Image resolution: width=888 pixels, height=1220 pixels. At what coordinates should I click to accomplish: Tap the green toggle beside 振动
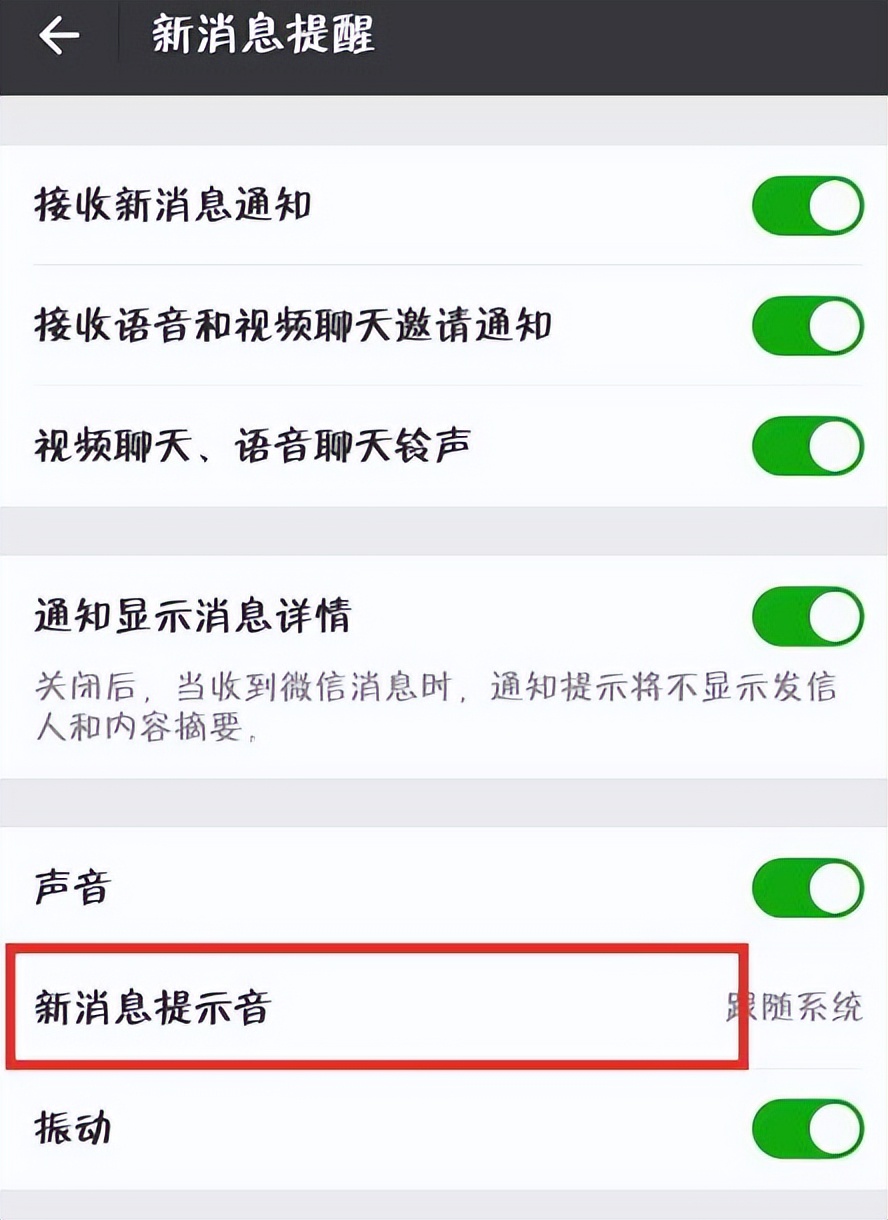coord(805,1125)
